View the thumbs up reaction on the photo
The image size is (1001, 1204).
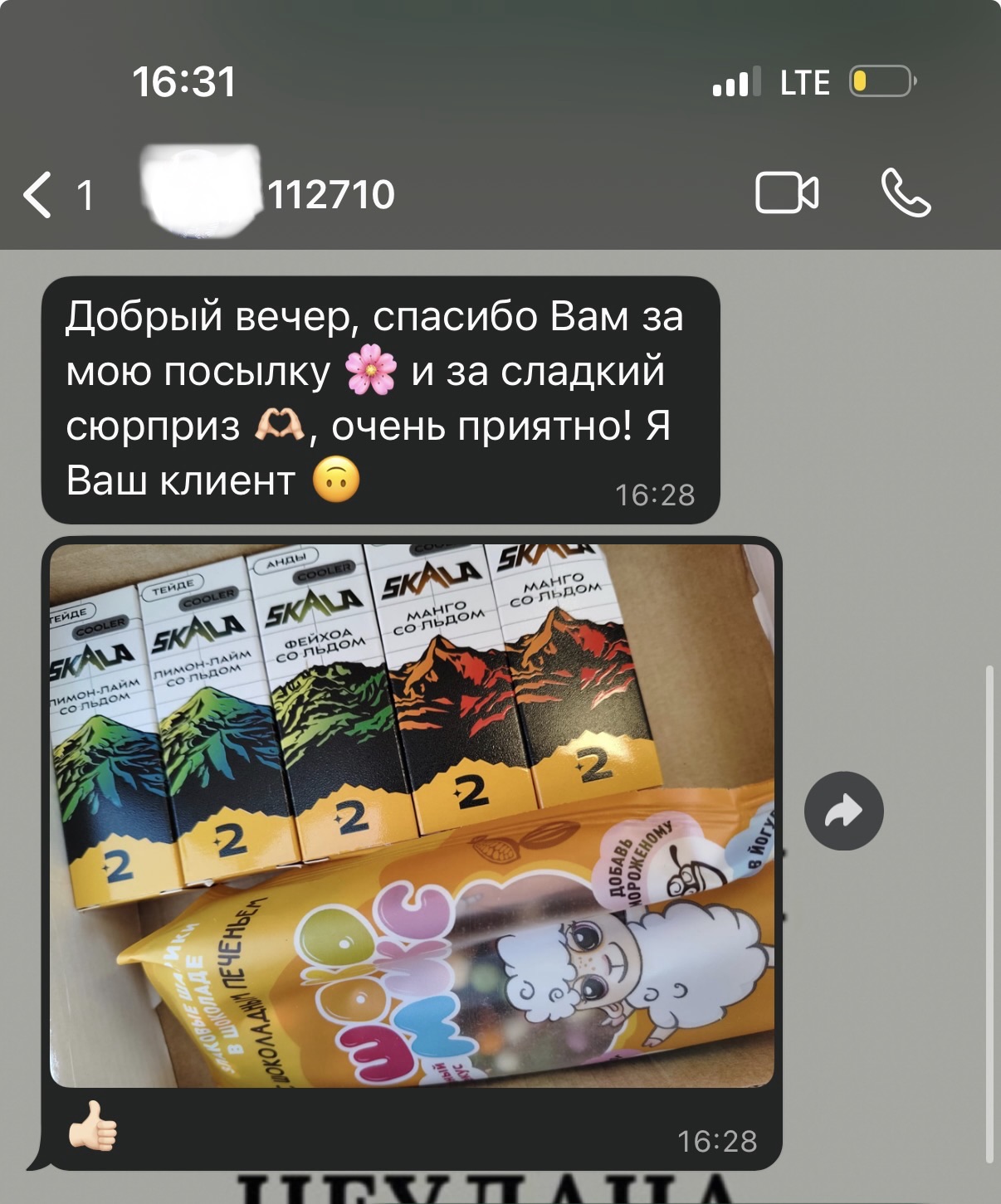(93, 1126)
